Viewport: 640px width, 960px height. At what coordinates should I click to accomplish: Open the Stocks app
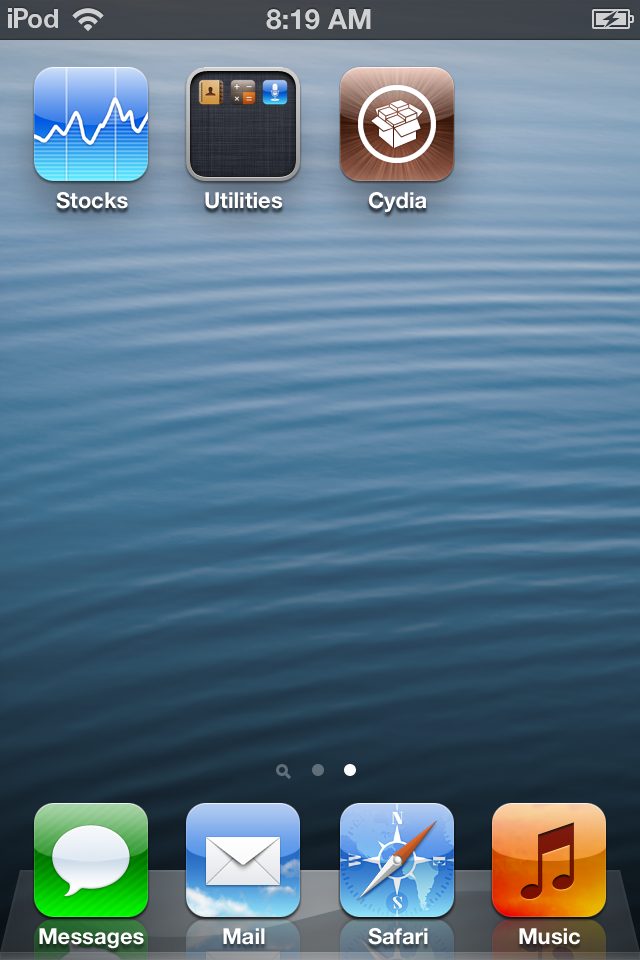(91, 124)
